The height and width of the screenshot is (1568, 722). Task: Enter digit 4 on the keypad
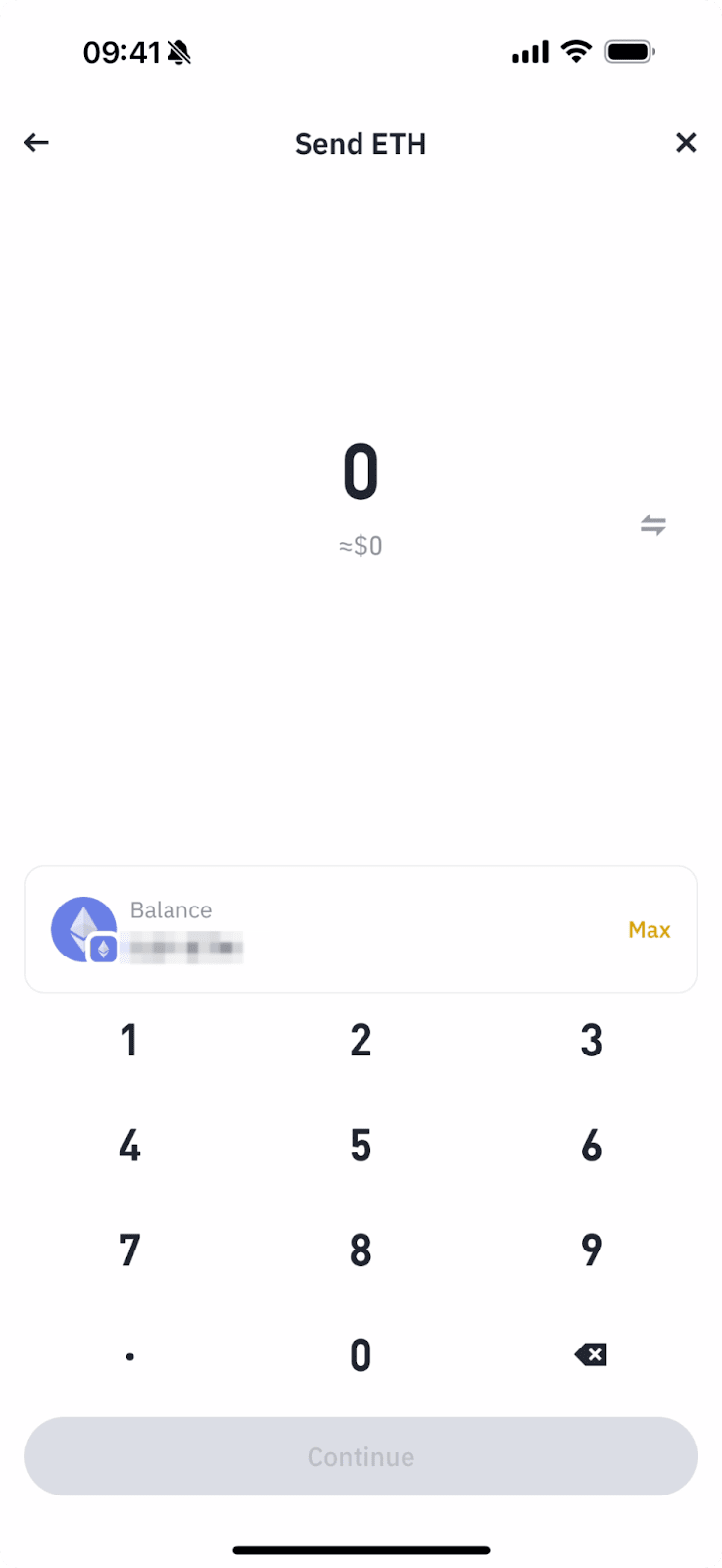pos(129,1146)
